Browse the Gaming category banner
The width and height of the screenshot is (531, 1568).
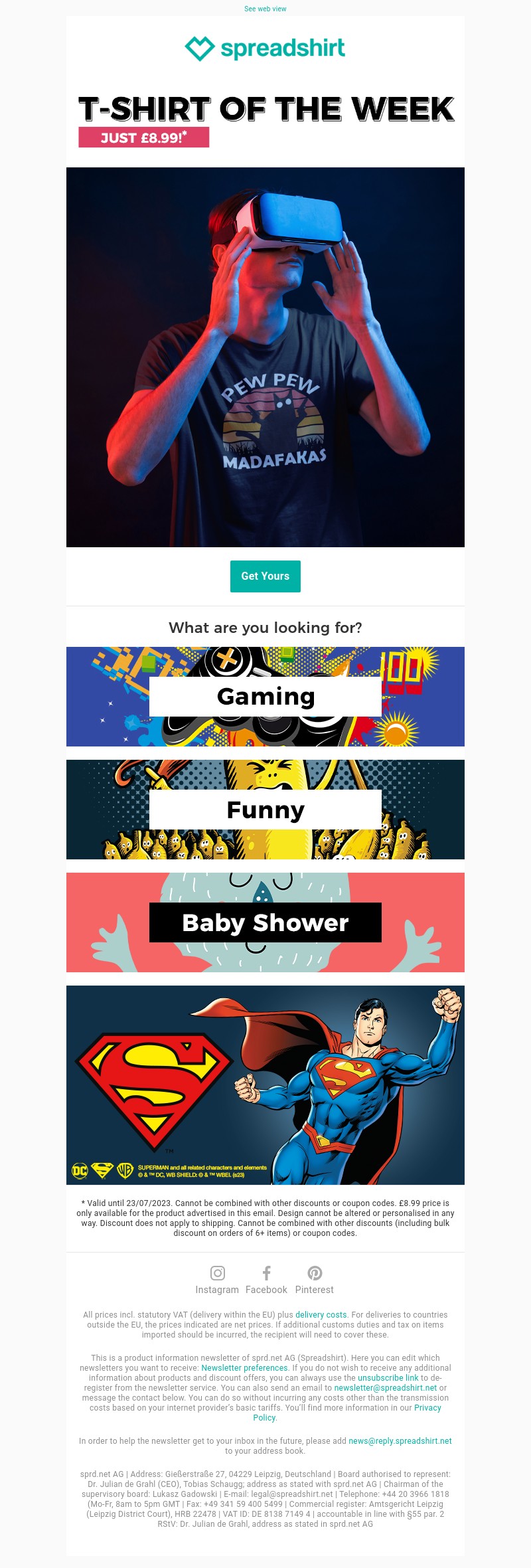click(265, 696)
